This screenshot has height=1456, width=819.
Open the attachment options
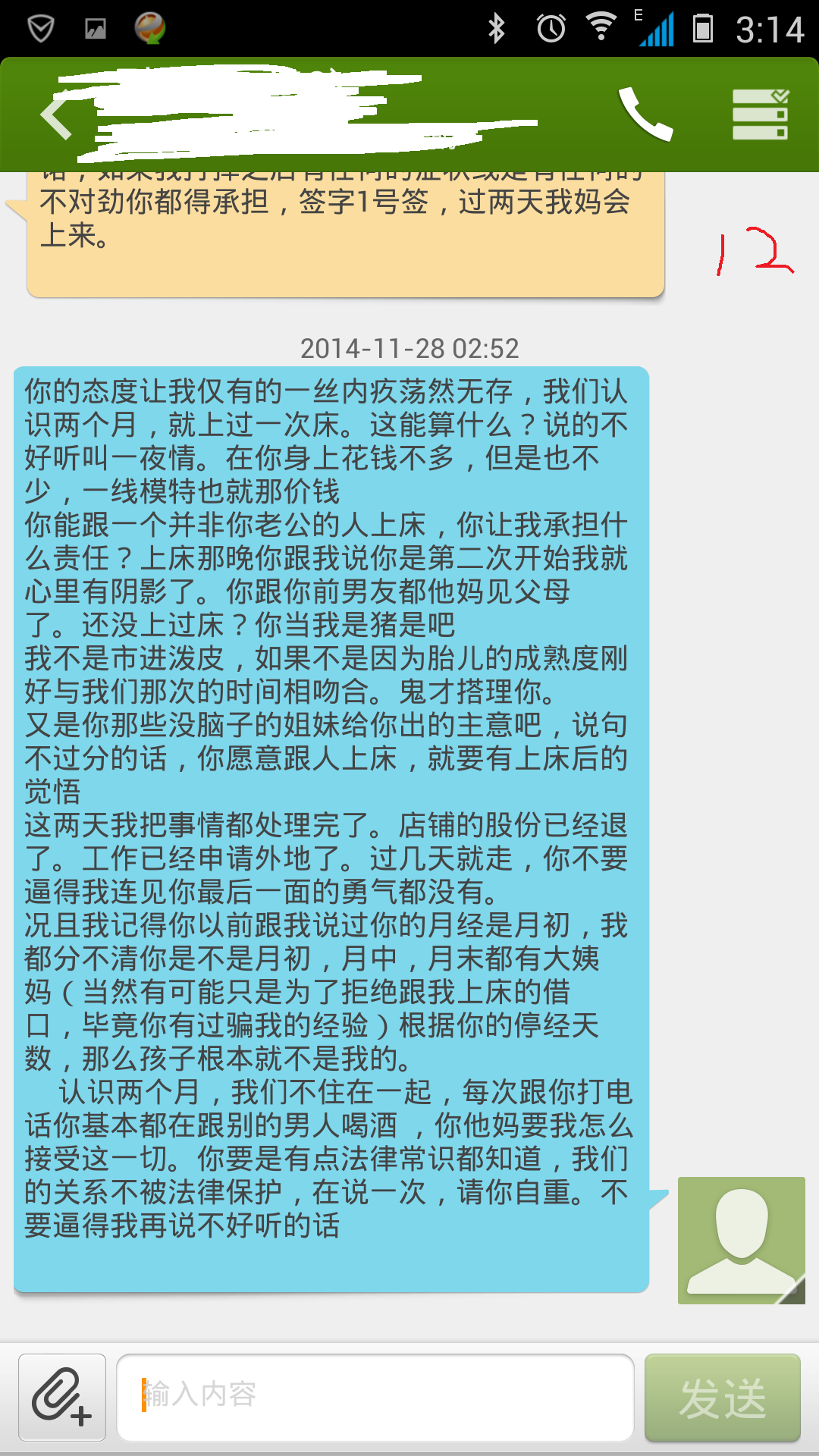[62, 1397]
